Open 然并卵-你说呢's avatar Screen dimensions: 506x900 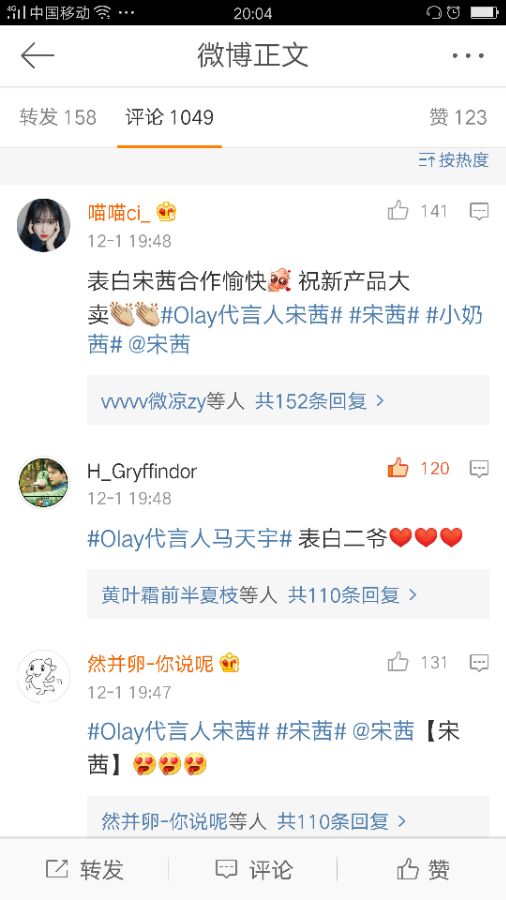(x=44, y=676)
